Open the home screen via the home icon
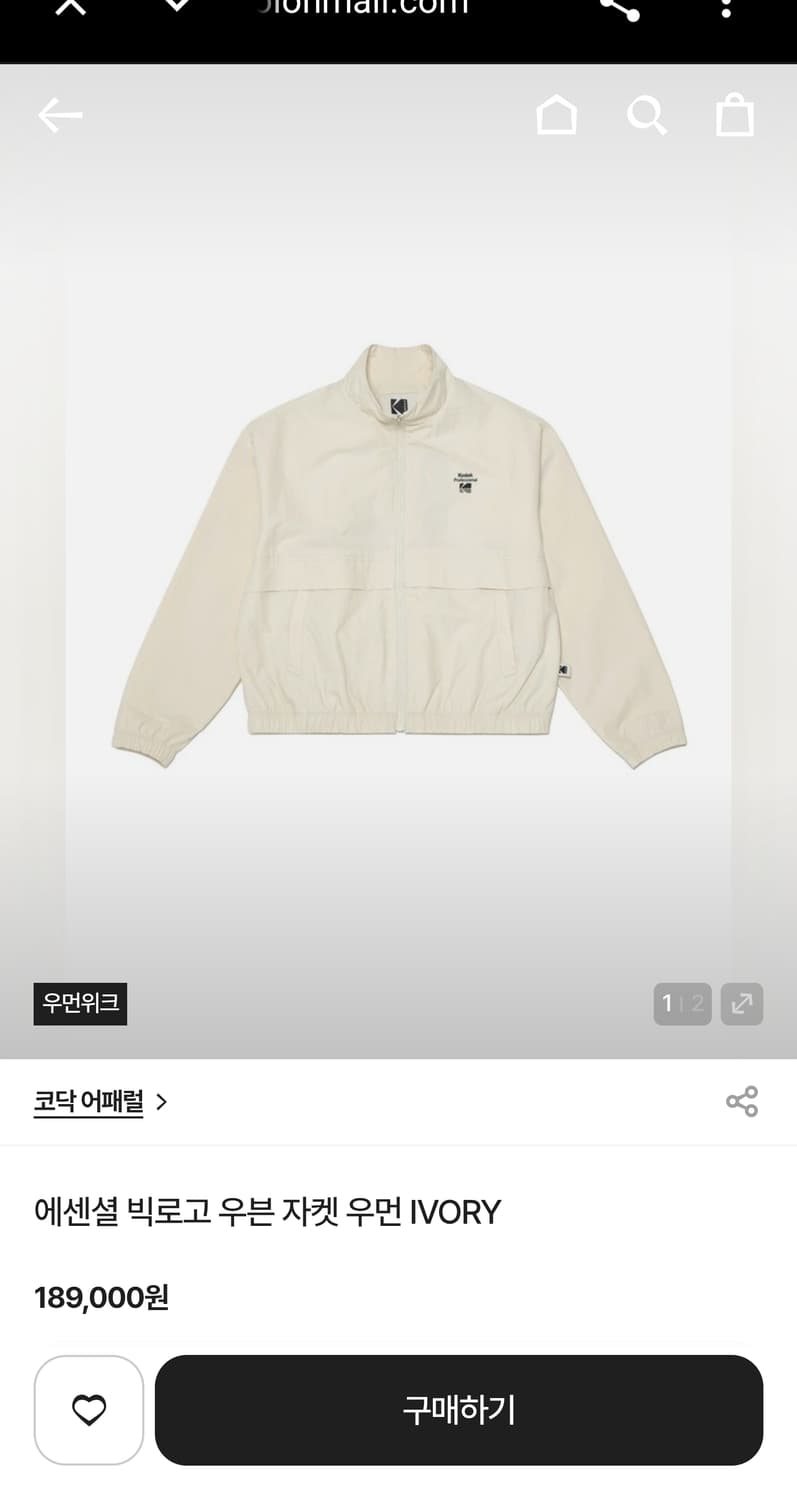The height and width of the screenshot is (1500, 797). pyautogui.click(x=557, y=114)
